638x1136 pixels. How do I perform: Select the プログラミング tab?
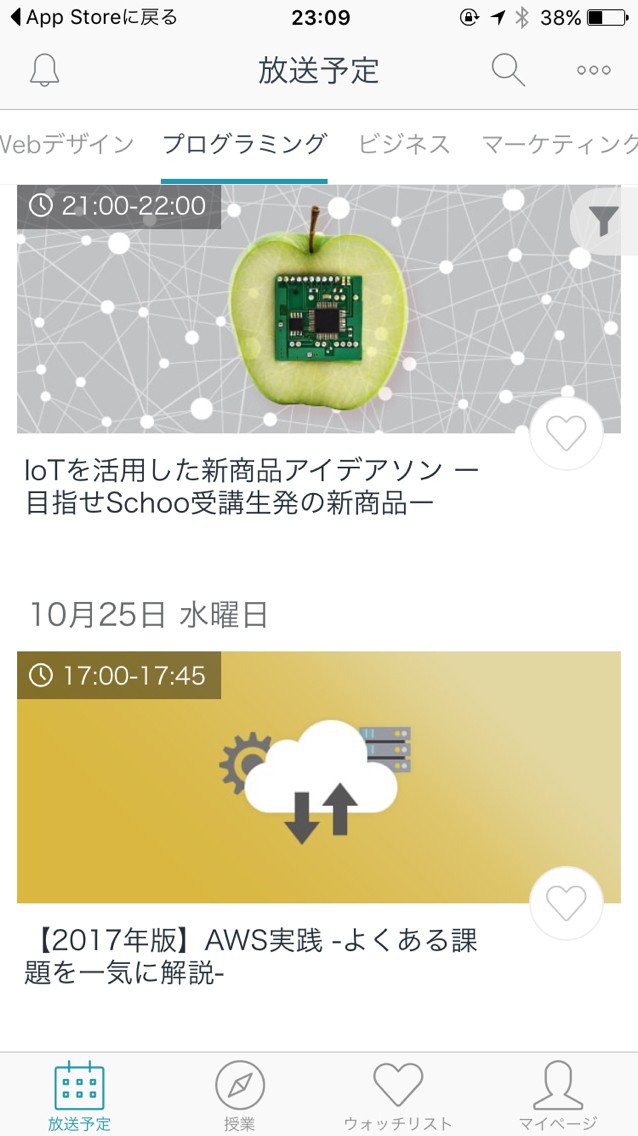pyautogui.click(x=244, y=144)
